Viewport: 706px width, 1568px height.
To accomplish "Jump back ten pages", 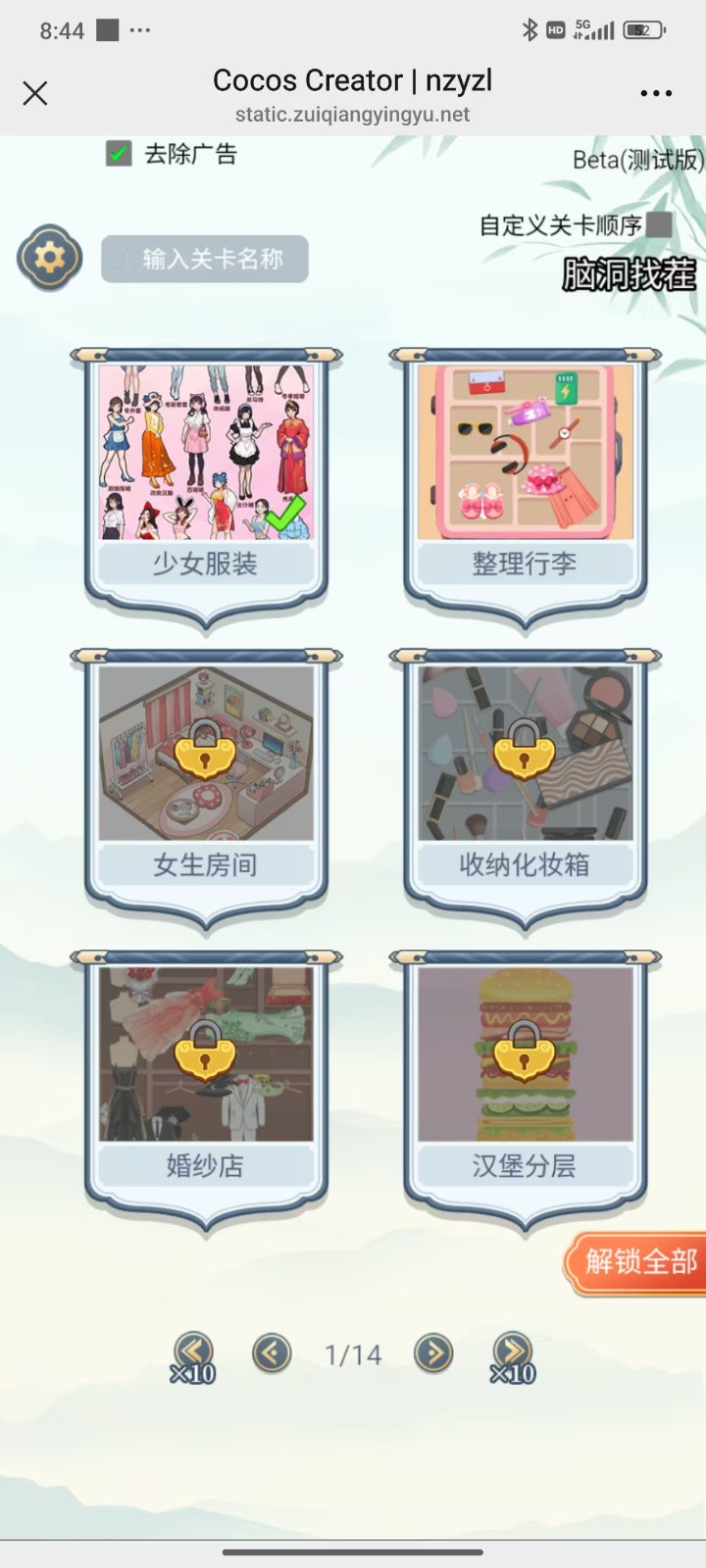I will 193,1355.
